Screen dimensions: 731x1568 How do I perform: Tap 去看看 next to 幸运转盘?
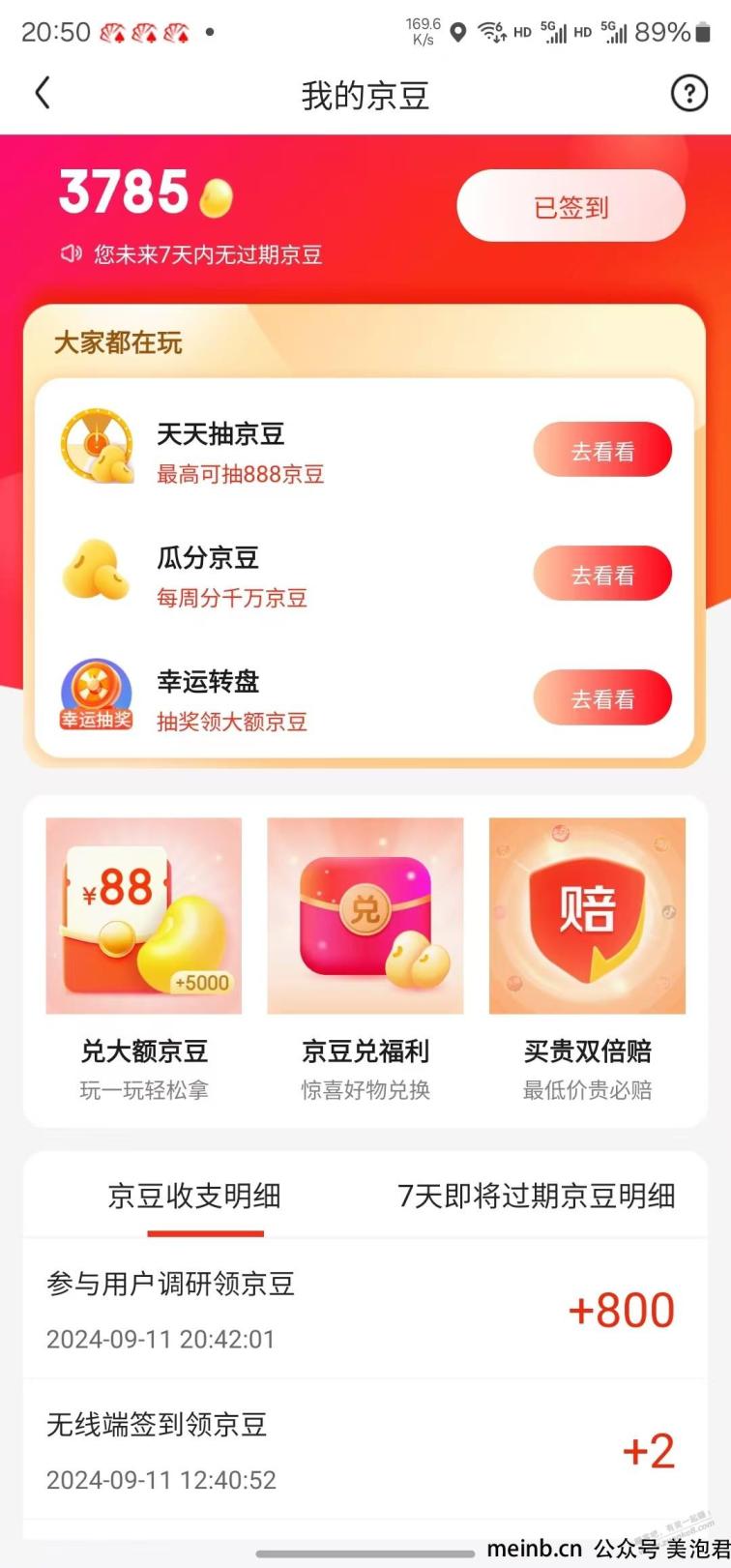tap(602, 697)
